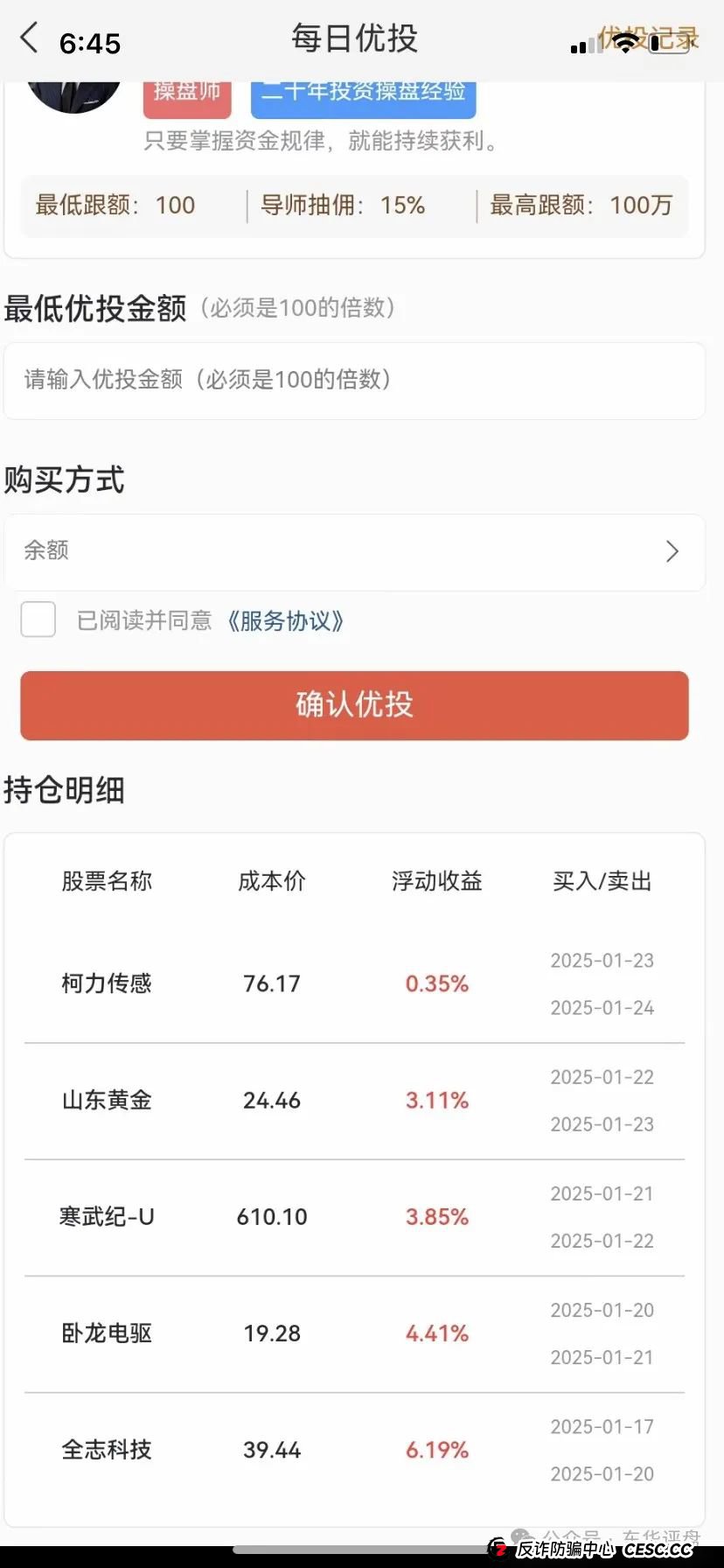The width and height of the screenshot is (724, 1568).
Task: Tap the 持仓明细 section header
Action: pyautogui.click(x=65, y=790)
